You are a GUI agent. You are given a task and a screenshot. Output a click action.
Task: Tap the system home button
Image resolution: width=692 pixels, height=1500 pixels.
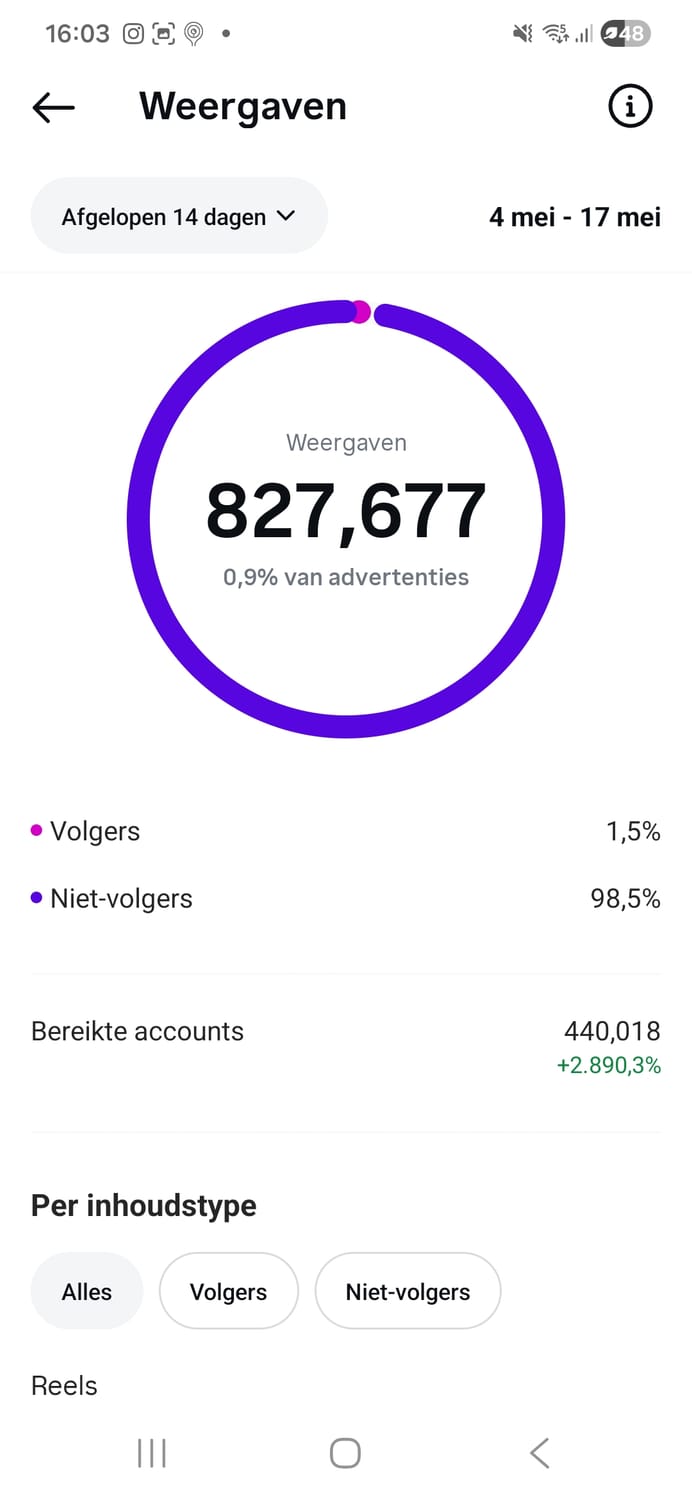tap(345, 1453)
